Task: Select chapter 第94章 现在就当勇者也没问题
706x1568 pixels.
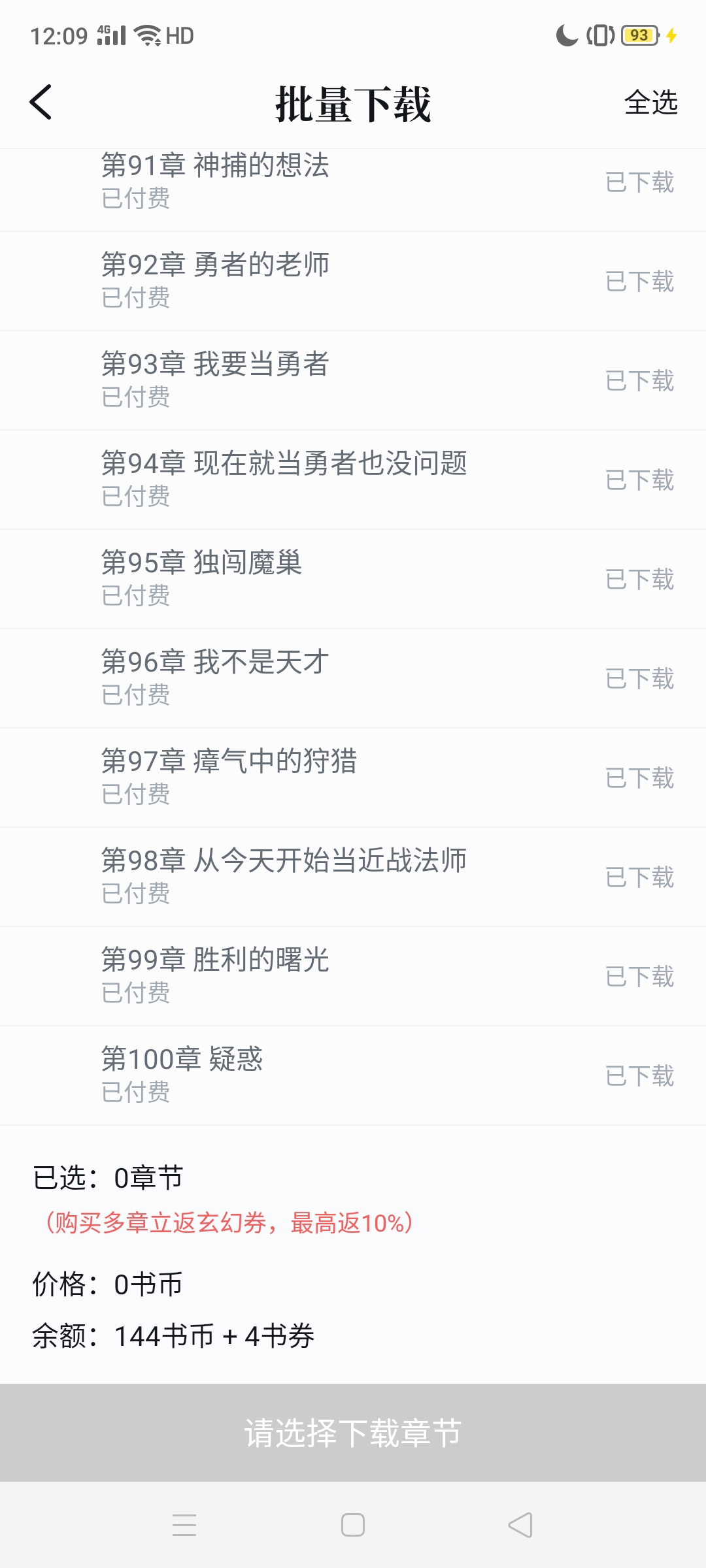Action: [x=284, y=464]
